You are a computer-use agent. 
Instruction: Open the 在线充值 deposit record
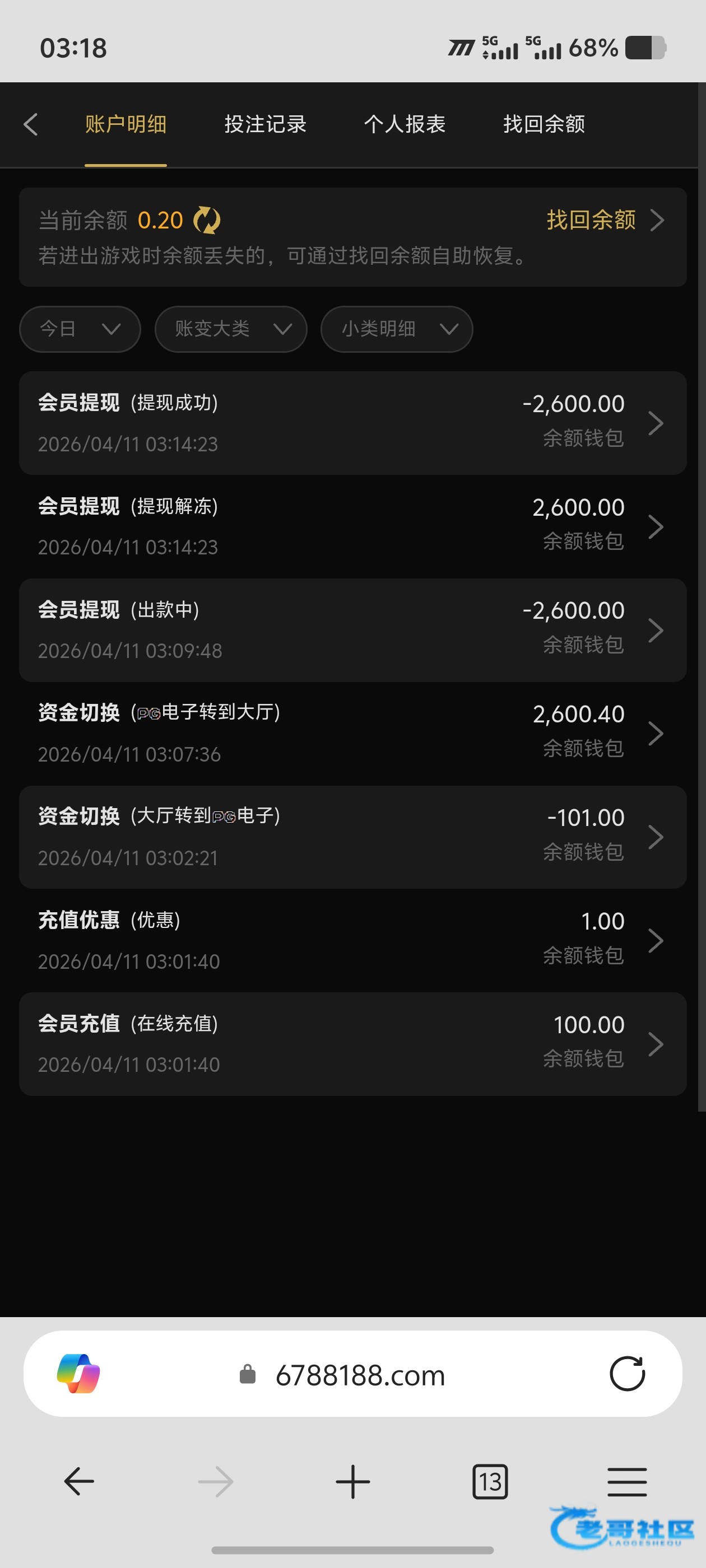352,1044
